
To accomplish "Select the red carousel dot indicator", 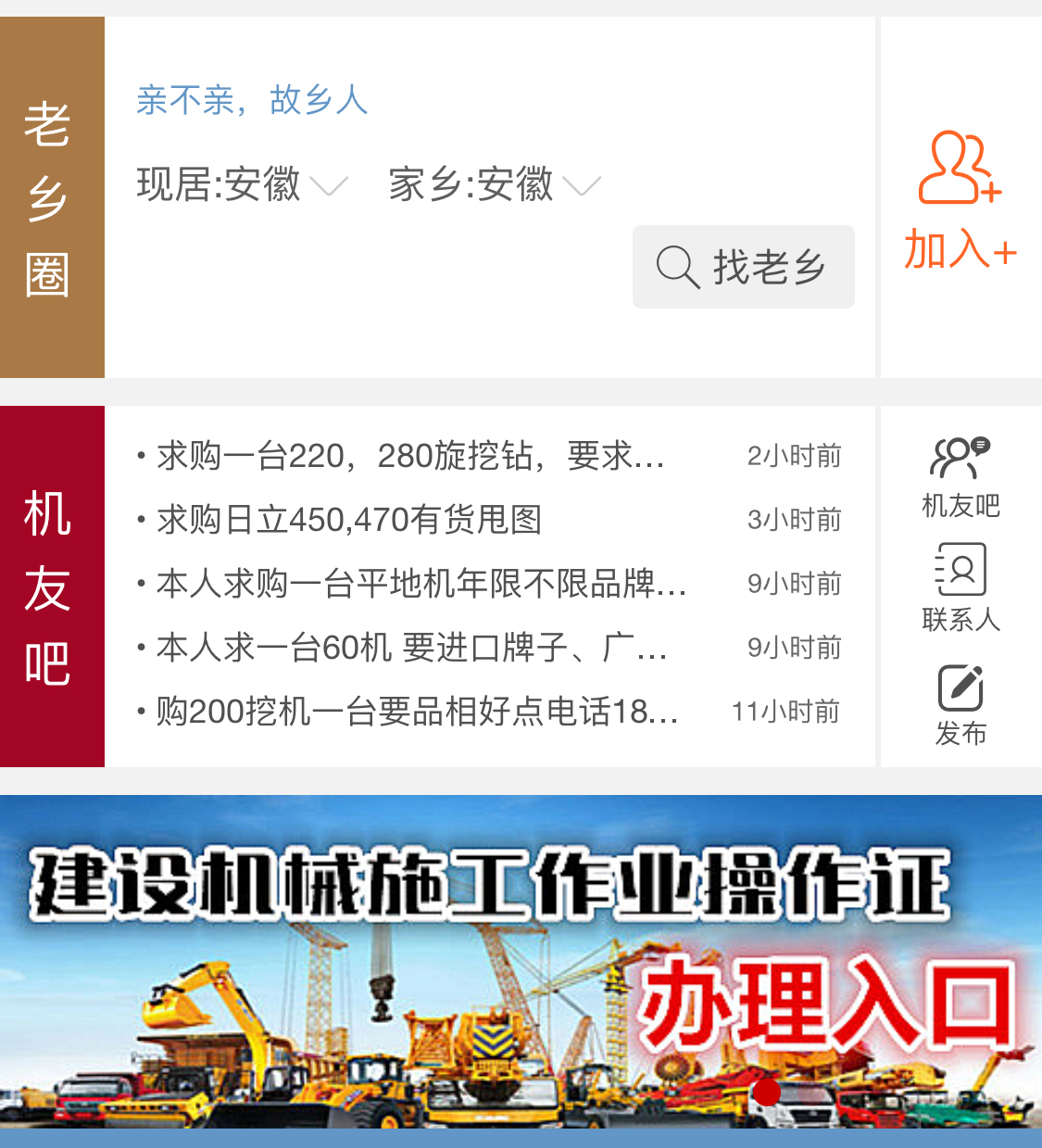I will 768,1092.
